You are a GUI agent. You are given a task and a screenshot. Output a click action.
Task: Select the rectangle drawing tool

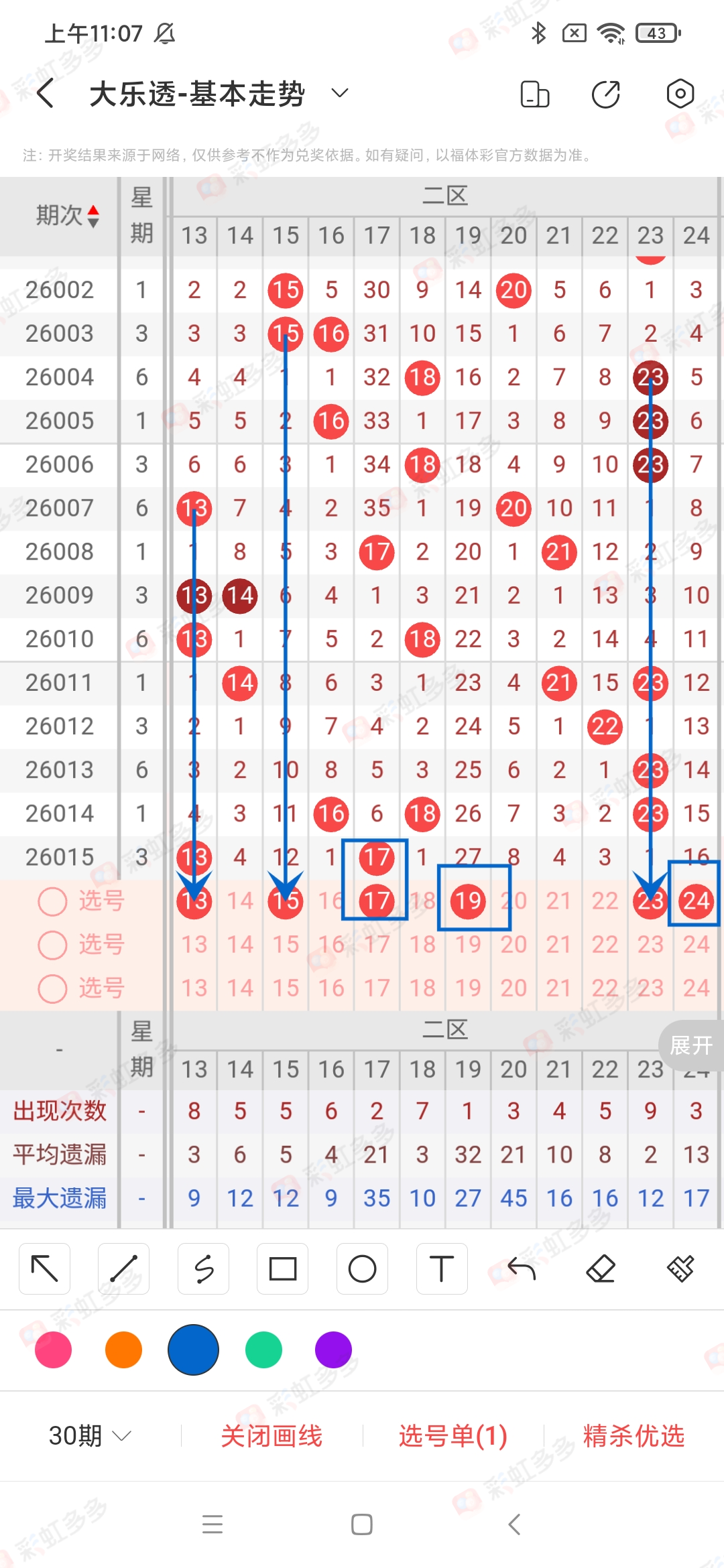pos(282,1268)
